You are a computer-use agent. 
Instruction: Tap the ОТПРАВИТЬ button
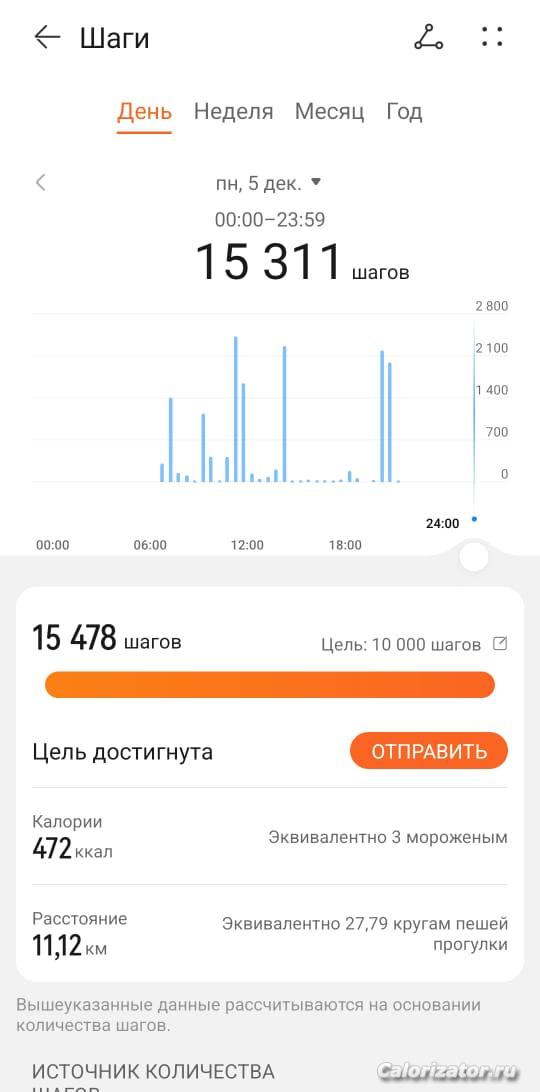coord(429,751)
